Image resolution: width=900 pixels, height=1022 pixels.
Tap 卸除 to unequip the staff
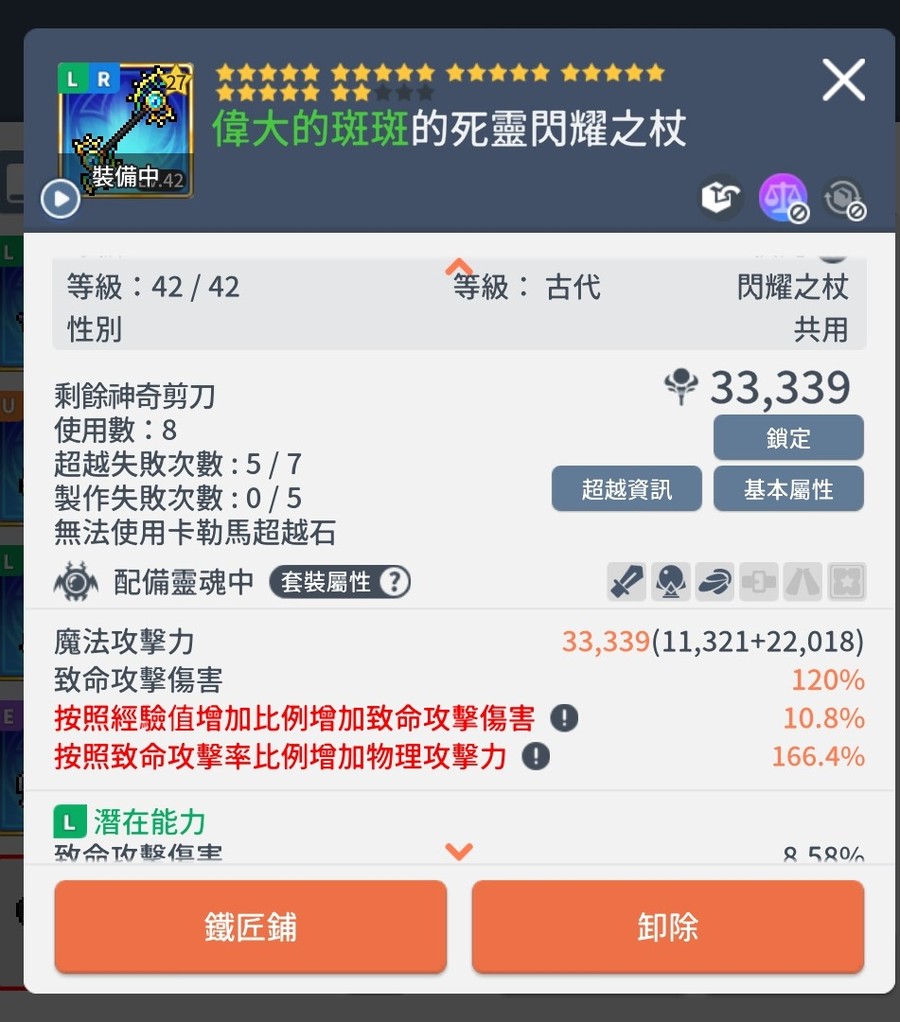[667, 926]
